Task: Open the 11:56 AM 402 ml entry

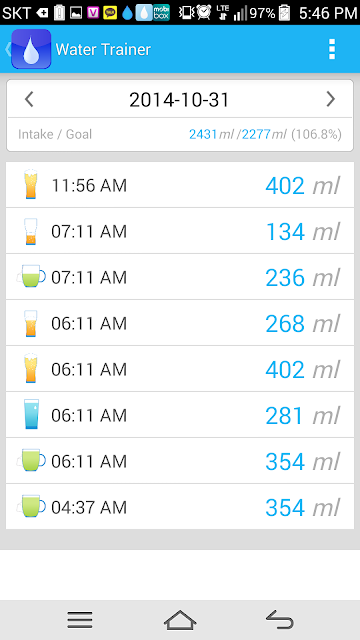Action: (x=180, y=185)
